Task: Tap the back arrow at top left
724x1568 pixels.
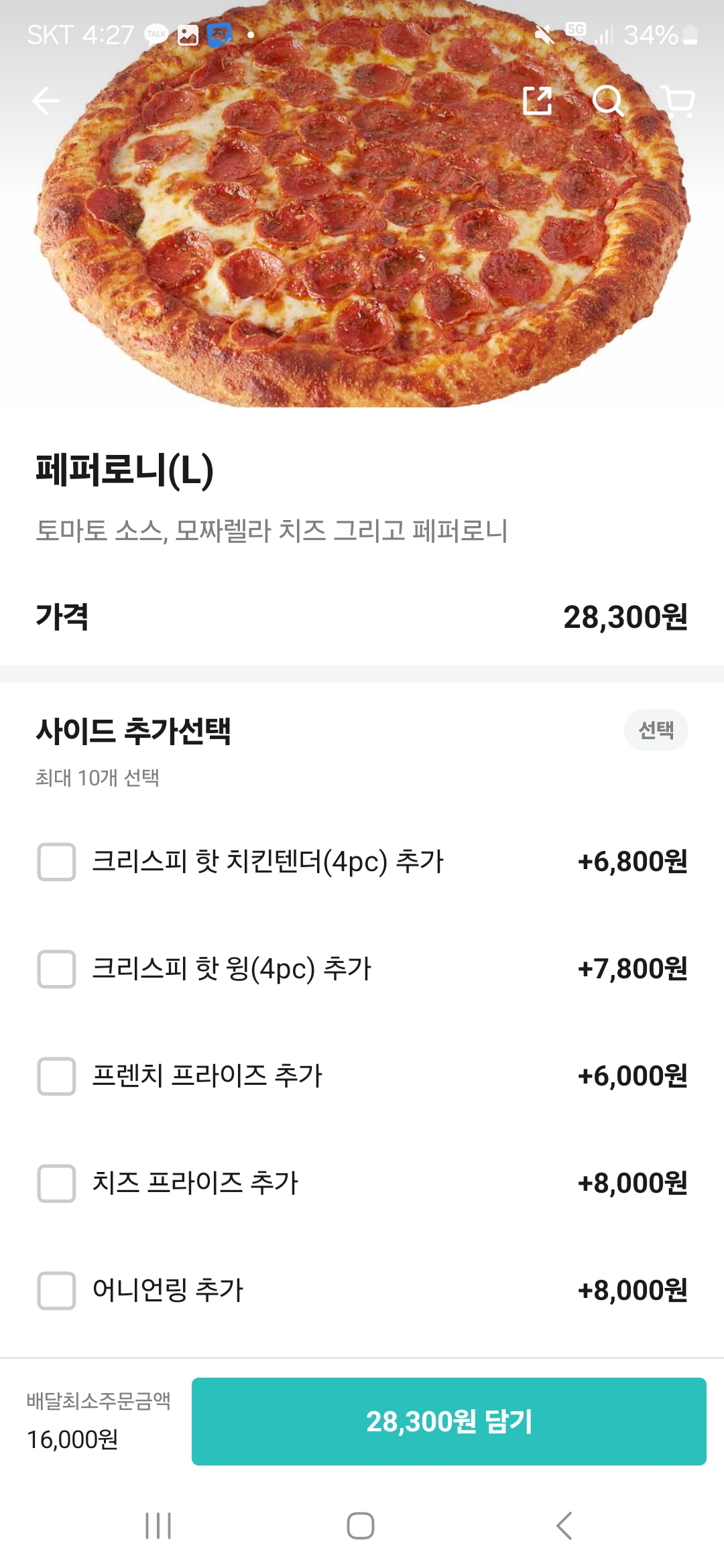Action: tap(44, 101)
